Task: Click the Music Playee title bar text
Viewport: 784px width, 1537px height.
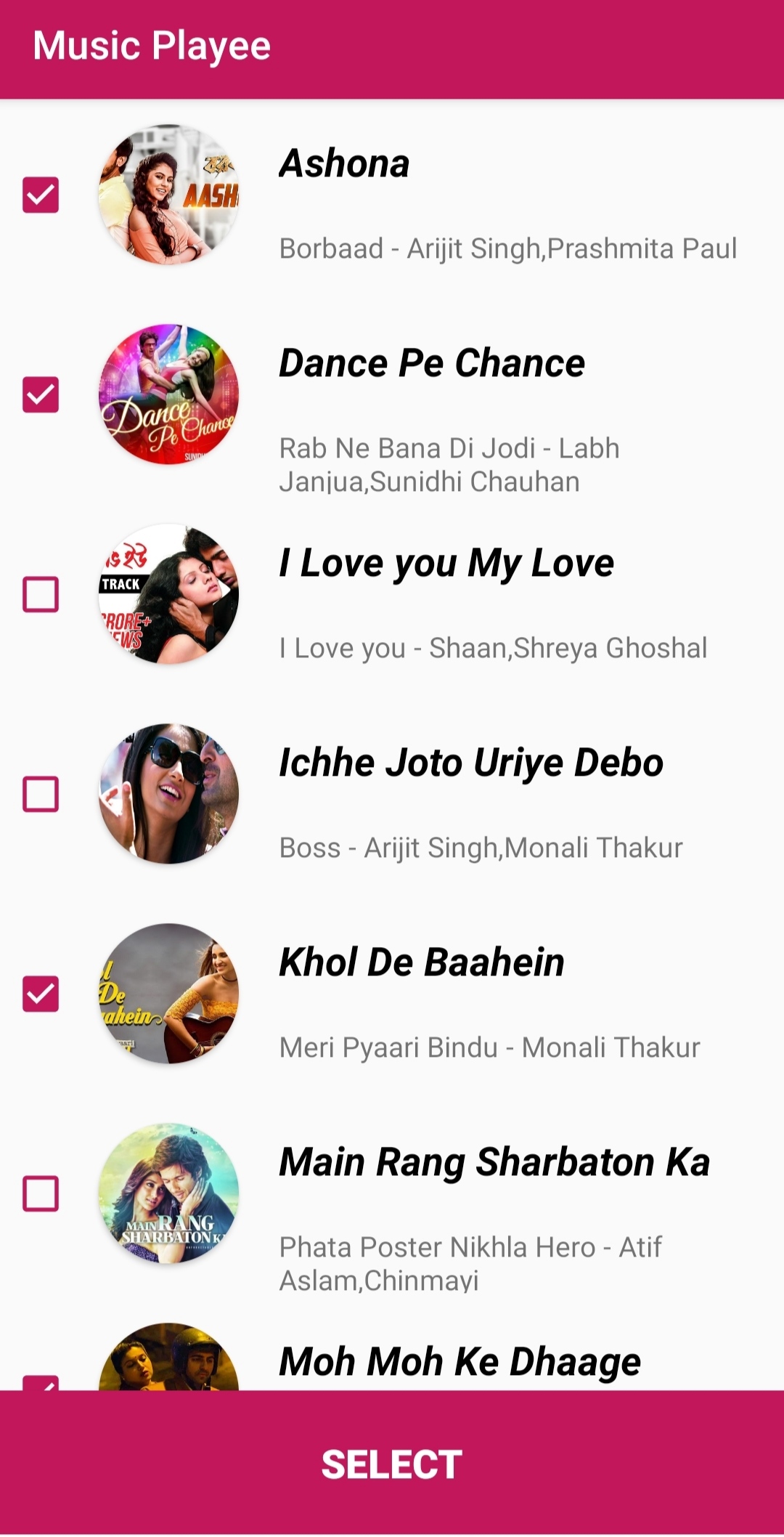Action: [x=152, y=45]
